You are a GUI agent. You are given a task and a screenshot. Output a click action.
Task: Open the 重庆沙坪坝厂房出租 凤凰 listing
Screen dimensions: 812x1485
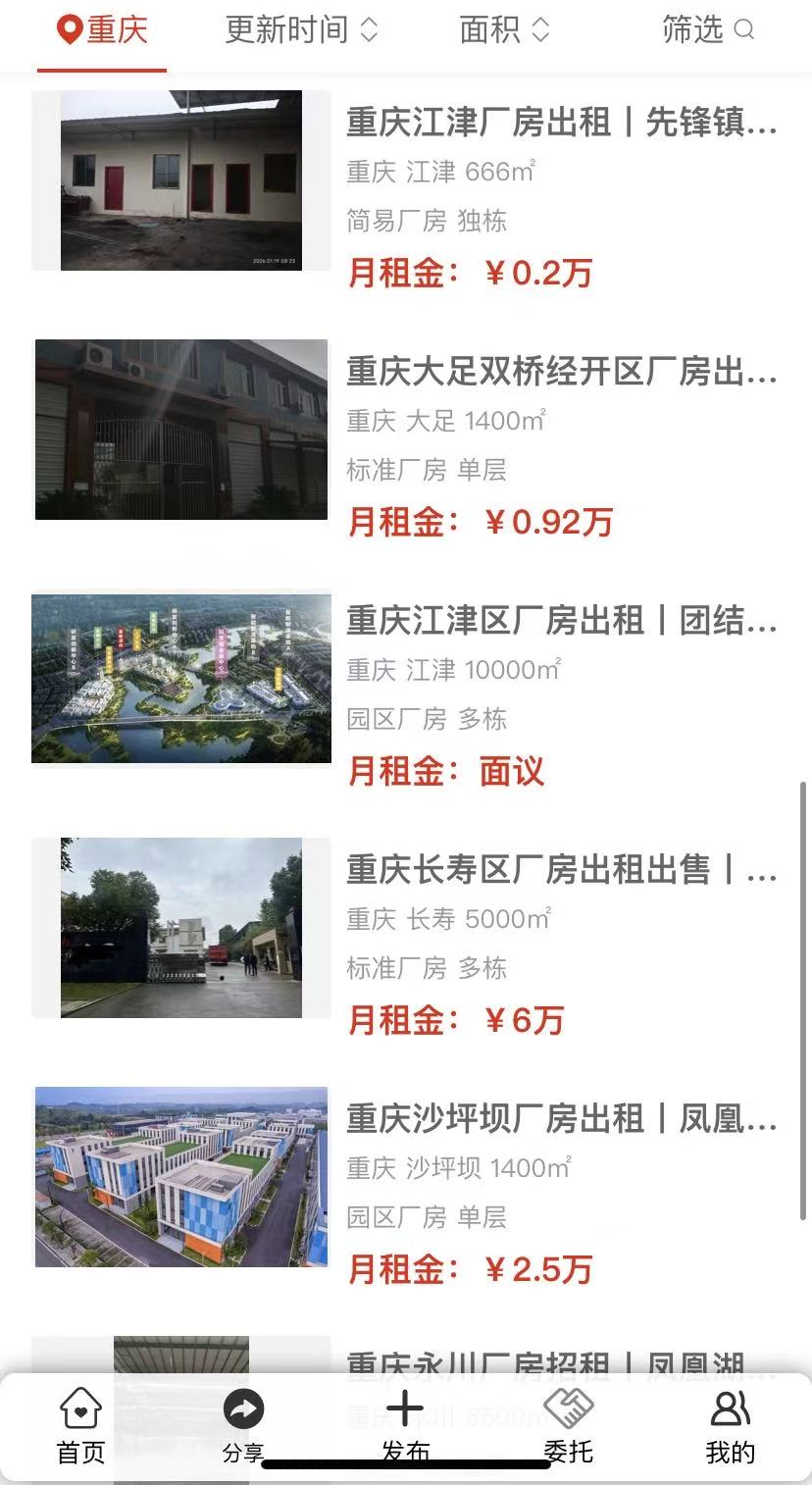561,1119
